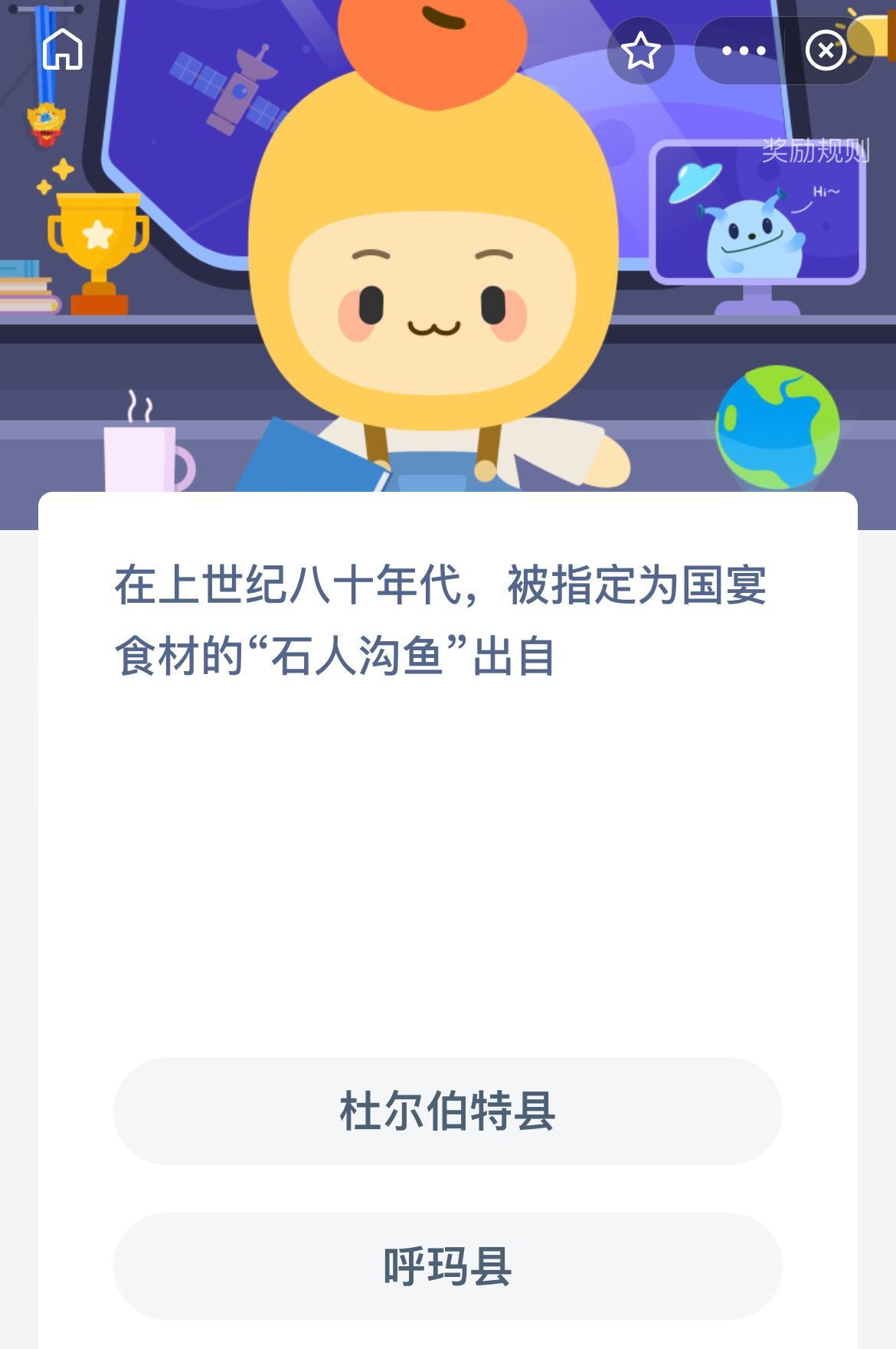Close the mini program with the X icon

[x=827, y=51]
